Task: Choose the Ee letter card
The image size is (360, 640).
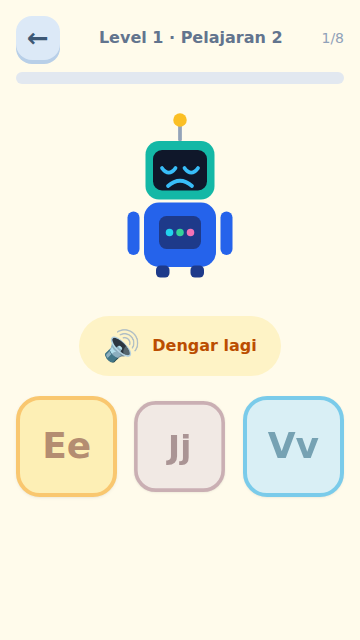Action: 67,446
